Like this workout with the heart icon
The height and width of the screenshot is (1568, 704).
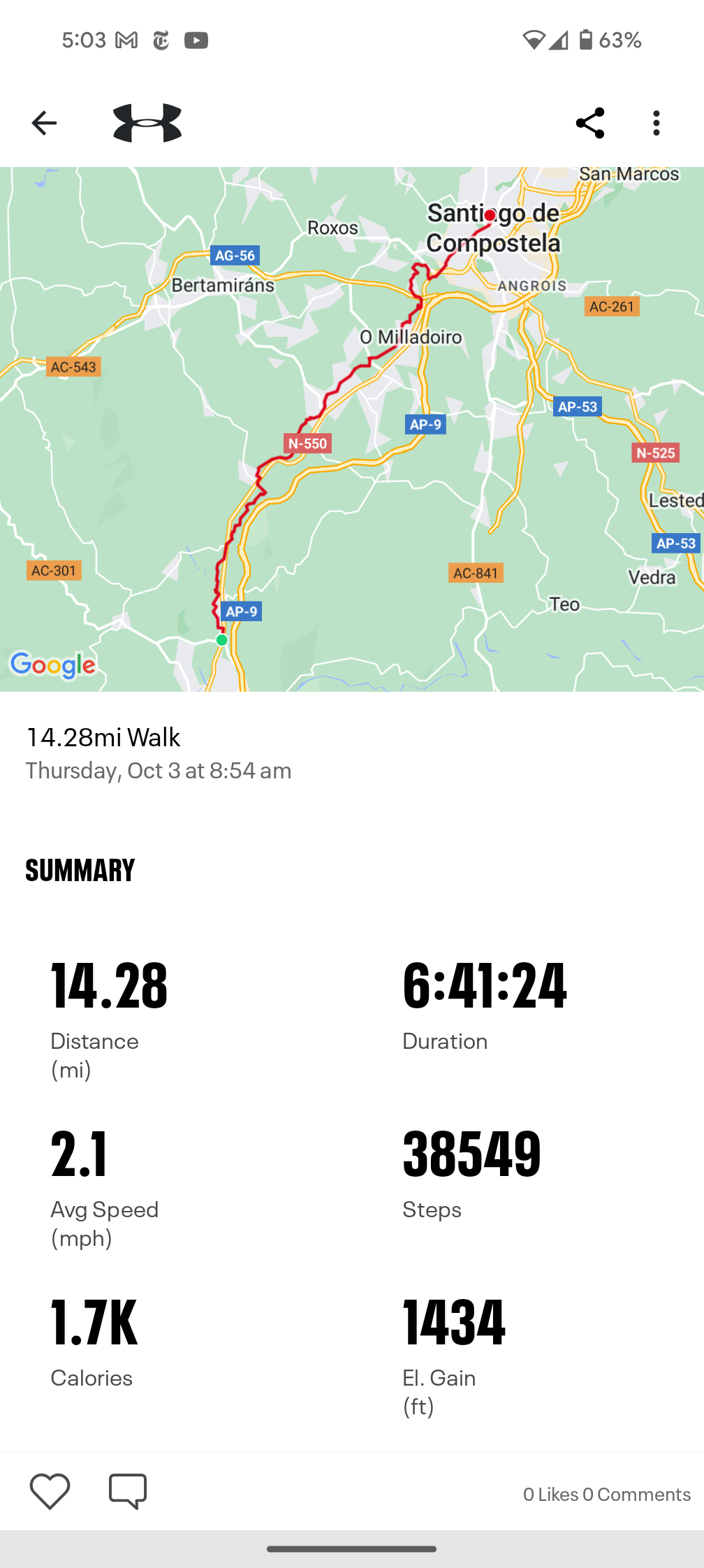(x=50, y=1491)
